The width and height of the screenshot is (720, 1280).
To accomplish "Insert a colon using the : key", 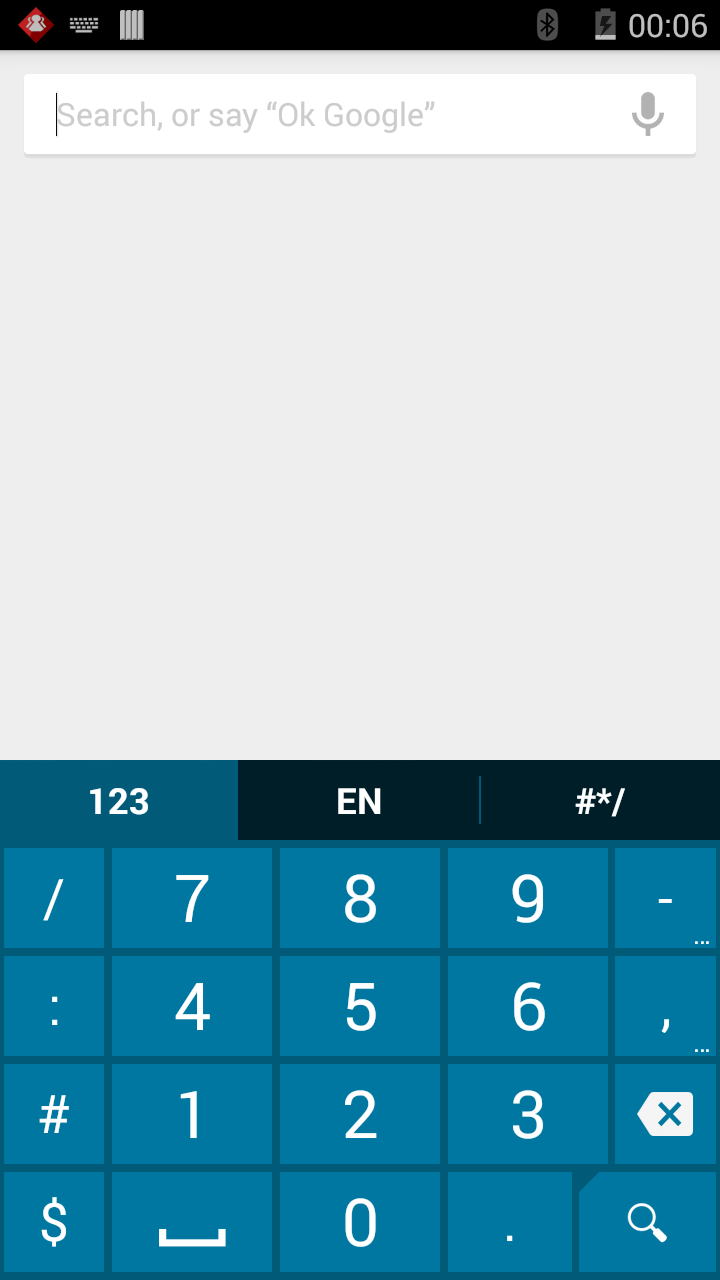I will pos(54,1006).
